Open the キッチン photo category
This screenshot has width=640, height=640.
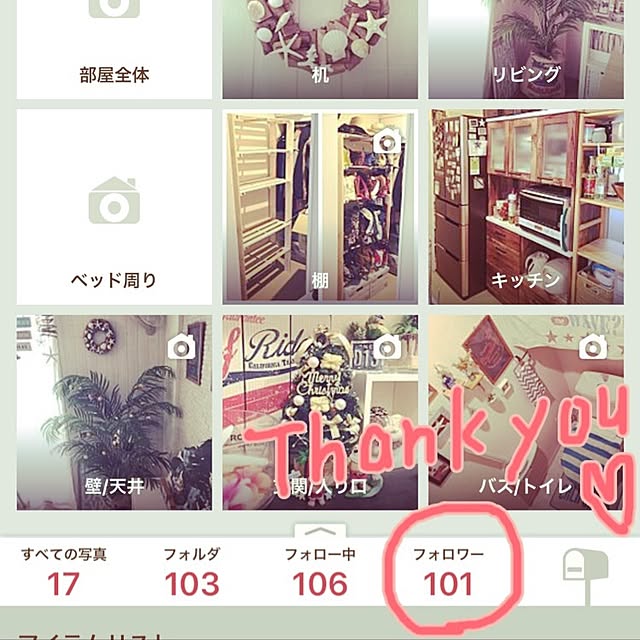526,205
